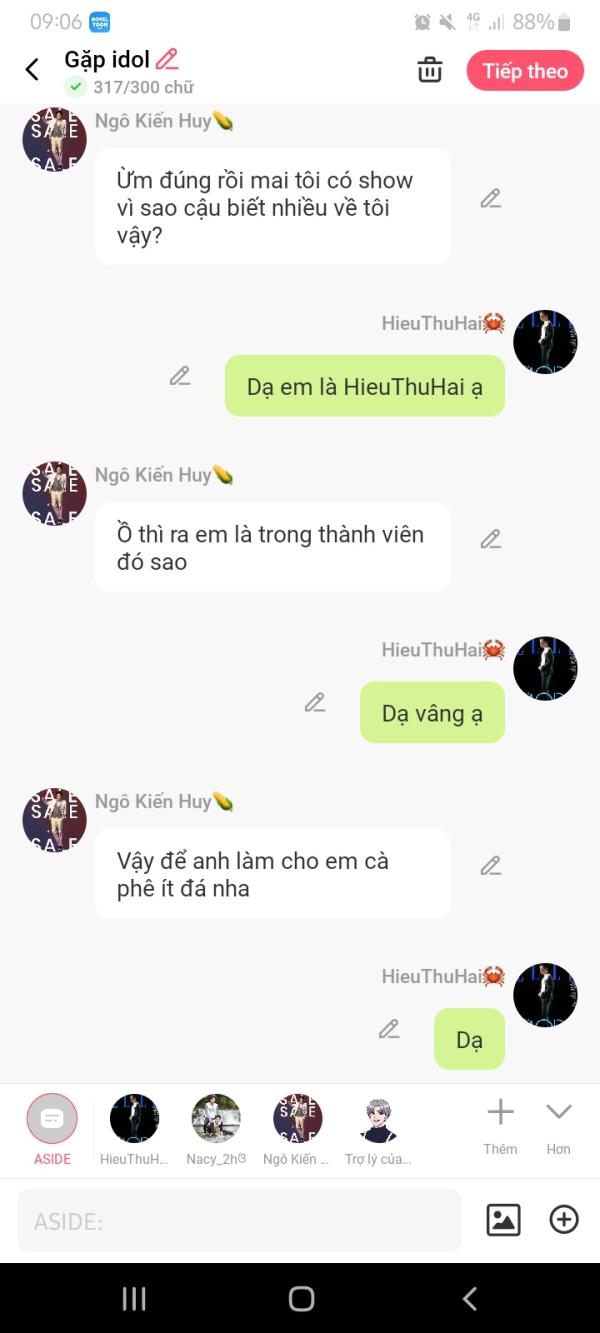This screenshot has width=600, height=1333.
Task: Focus the ASIDE text input field
Action: pyautogui.click(x=240, y=1221)
